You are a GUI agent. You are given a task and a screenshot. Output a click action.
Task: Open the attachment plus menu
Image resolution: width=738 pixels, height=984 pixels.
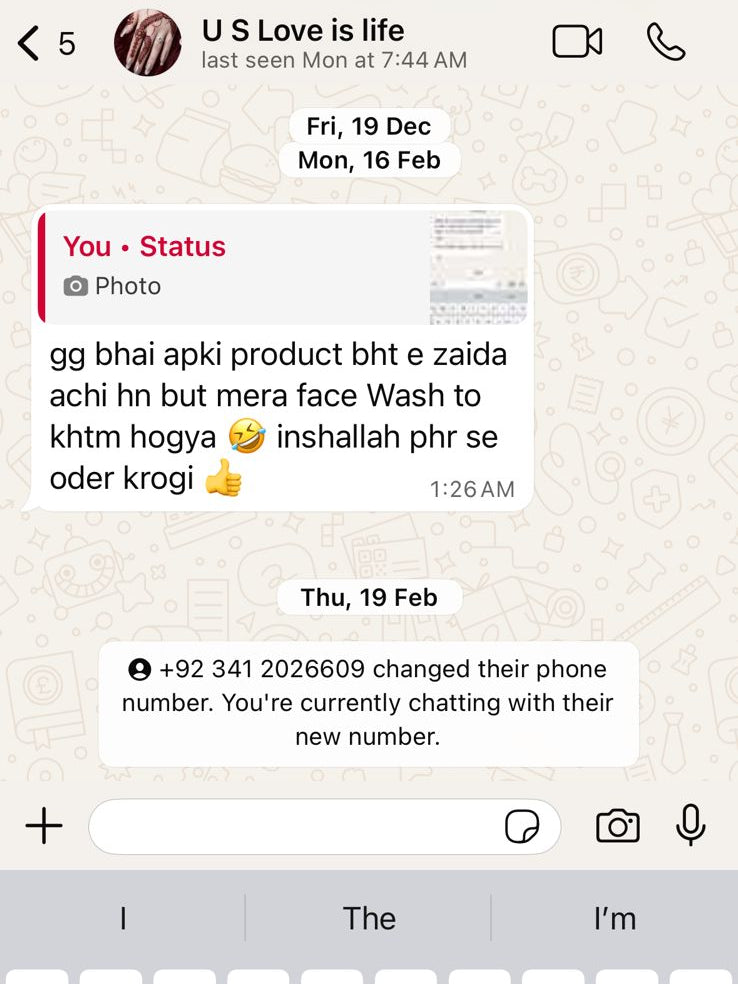pos(44,826)
